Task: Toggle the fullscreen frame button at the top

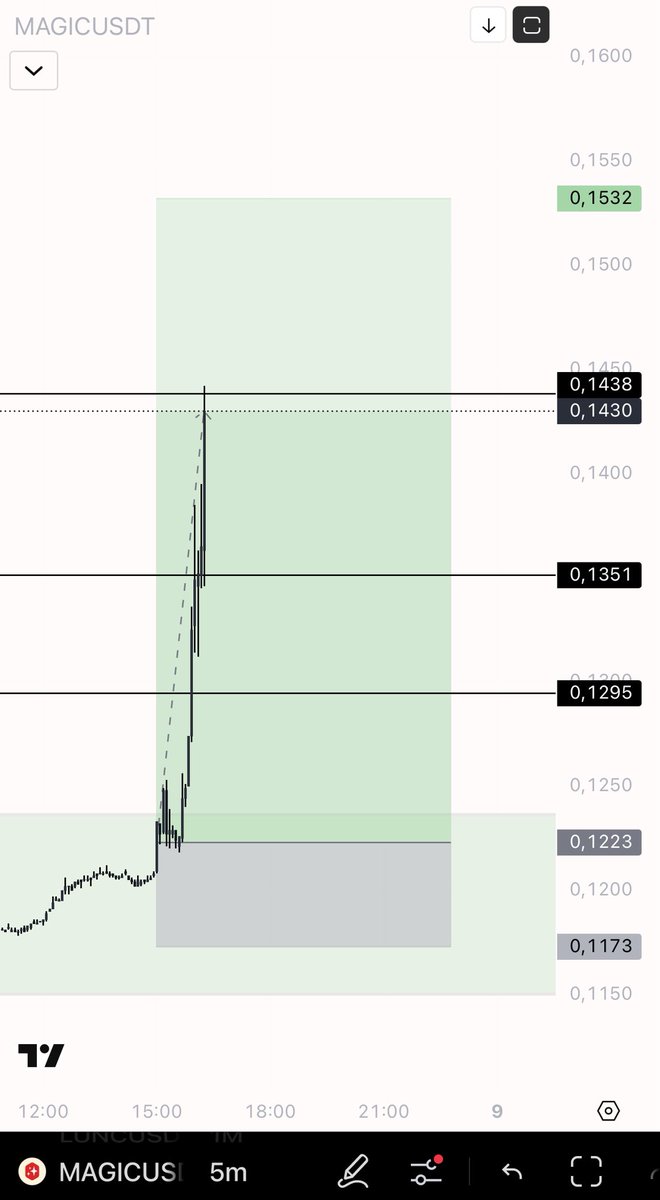Action: click(531, 26)
